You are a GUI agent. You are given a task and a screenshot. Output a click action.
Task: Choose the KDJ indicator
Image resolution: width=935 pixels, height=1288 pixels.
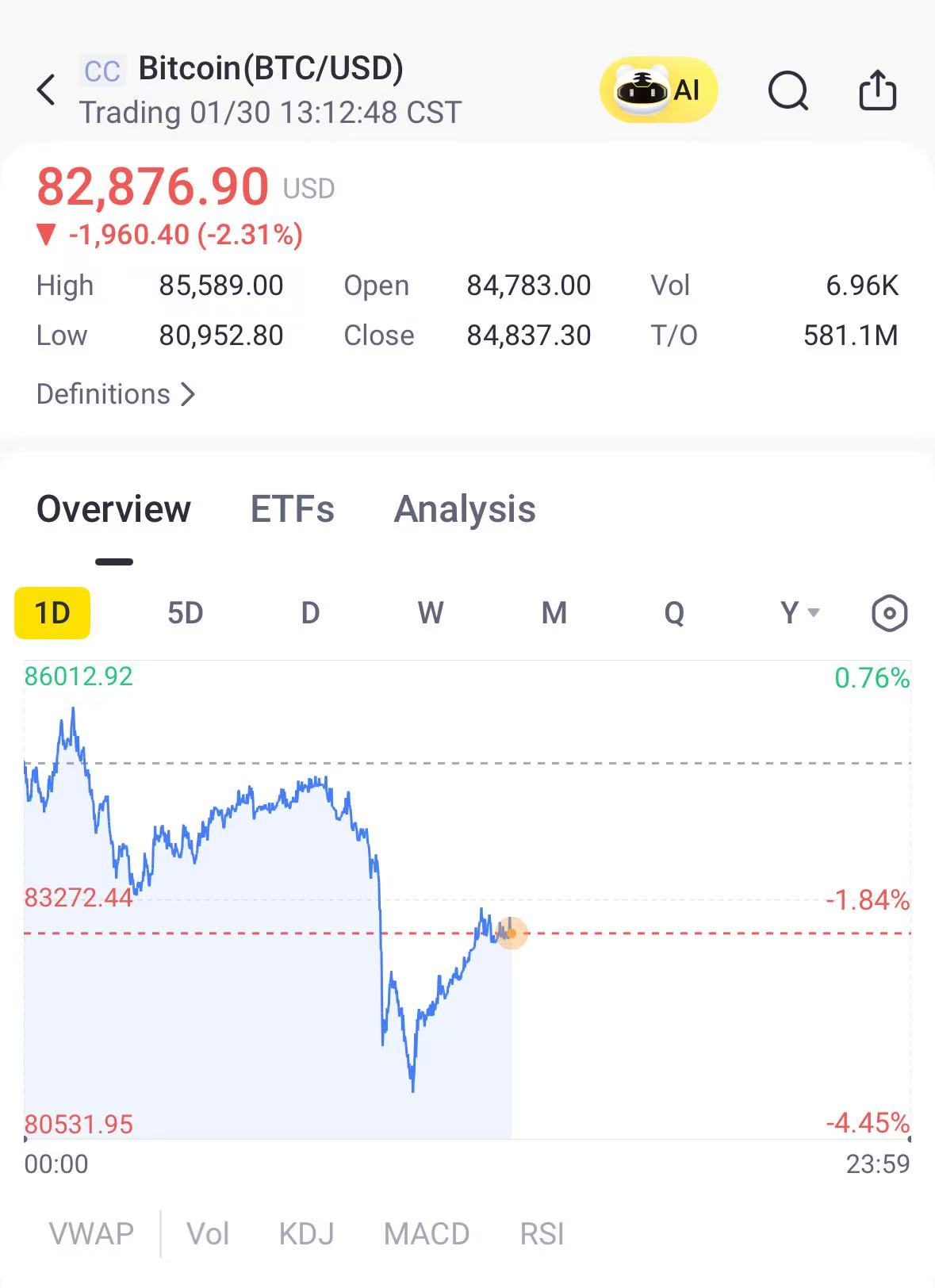click(306, 1234)
